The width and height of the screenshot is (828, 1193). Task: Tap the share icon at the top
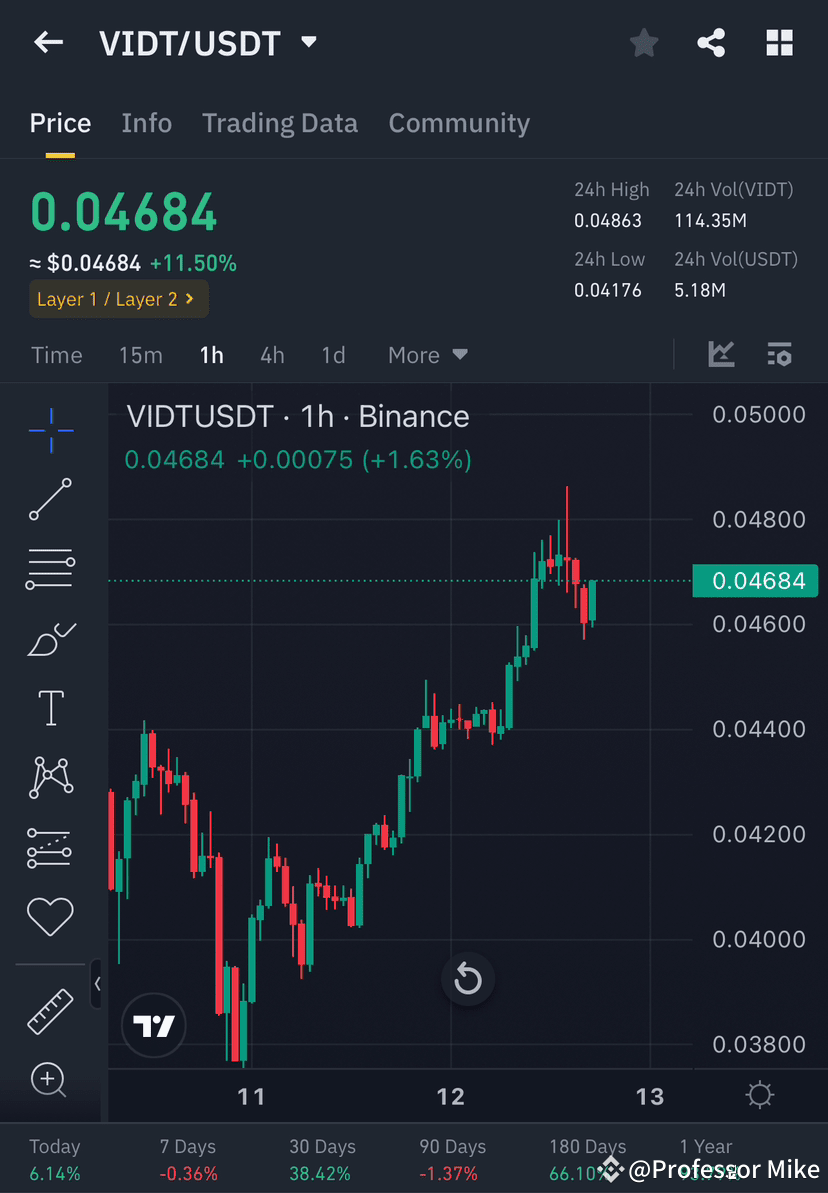pyautogui.click(x=711, y=42)
